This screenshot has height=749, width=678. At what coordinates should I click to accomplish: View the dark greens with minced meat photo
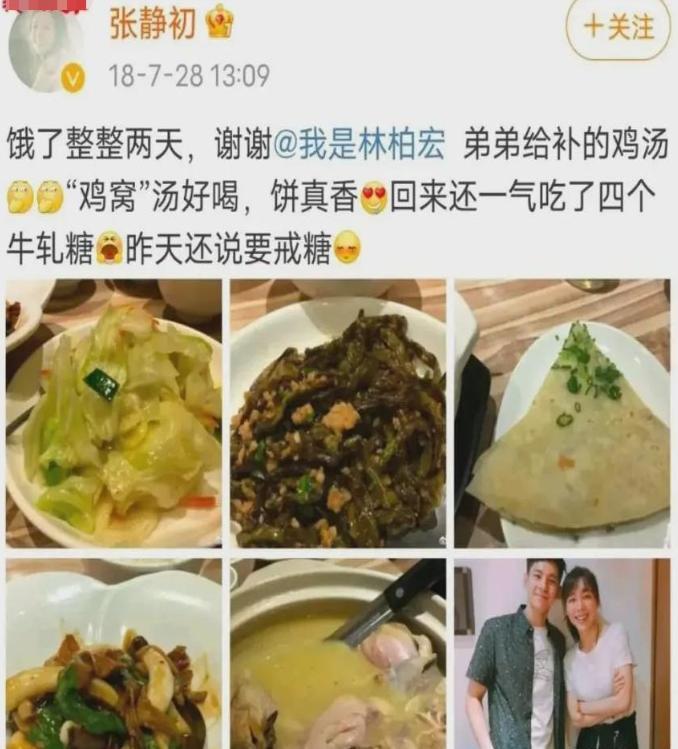(338, 412)
